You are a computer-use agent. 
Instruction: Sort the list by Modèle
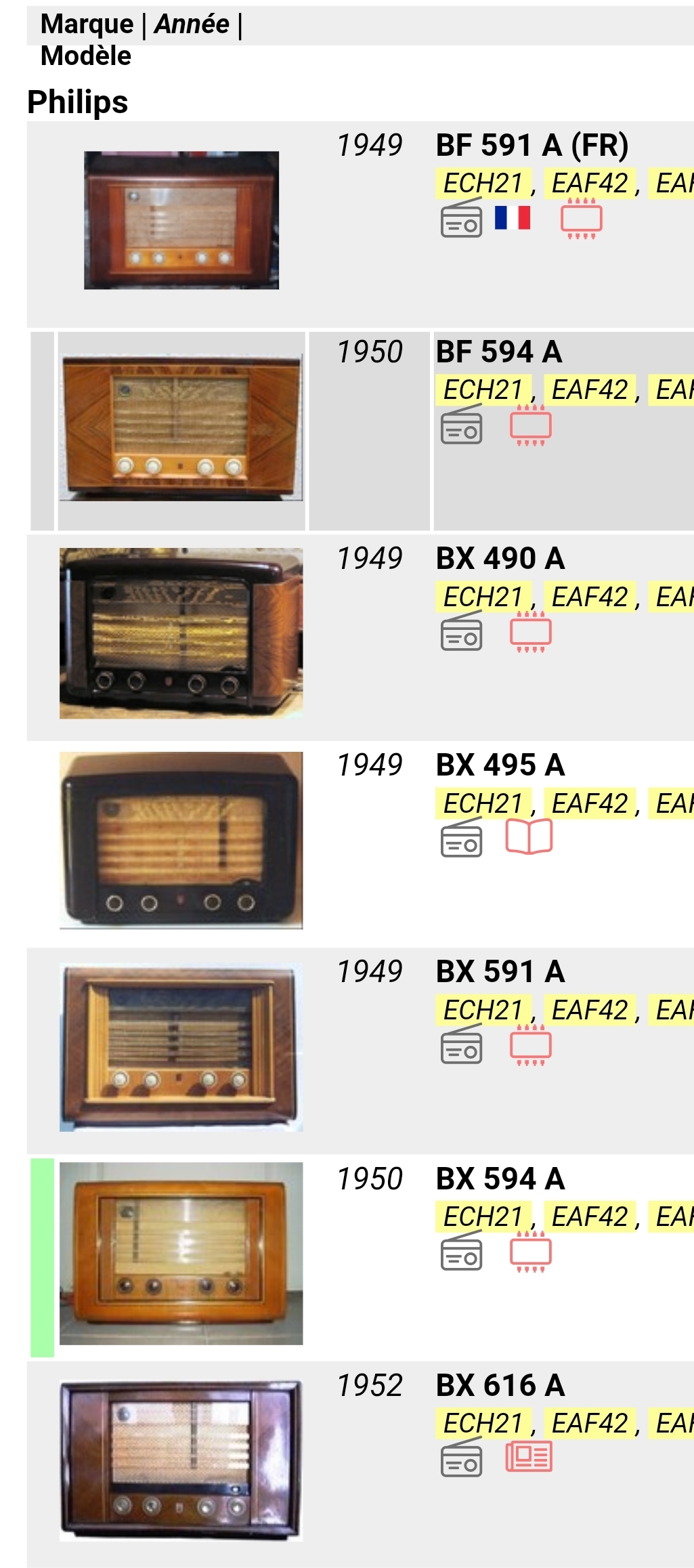(x=85, y=56)
